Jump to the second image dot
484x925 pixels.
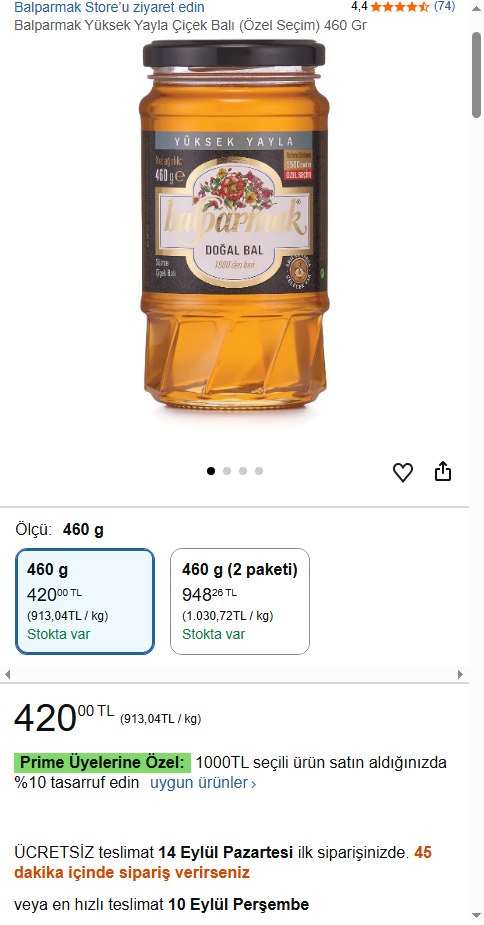[227, 471]
